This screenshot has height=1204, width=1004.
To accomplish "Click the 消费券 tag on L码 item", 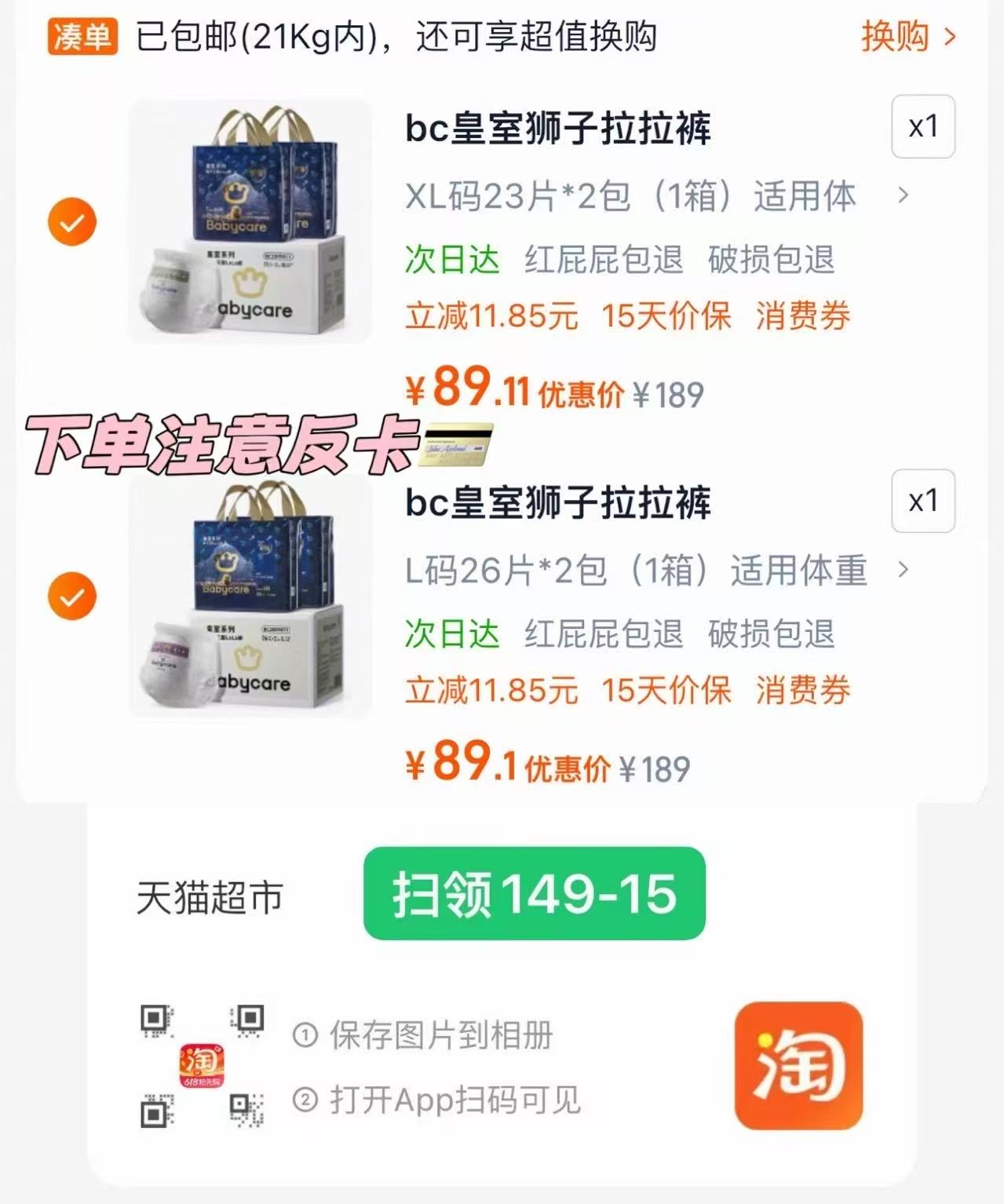I will (802, 691).
